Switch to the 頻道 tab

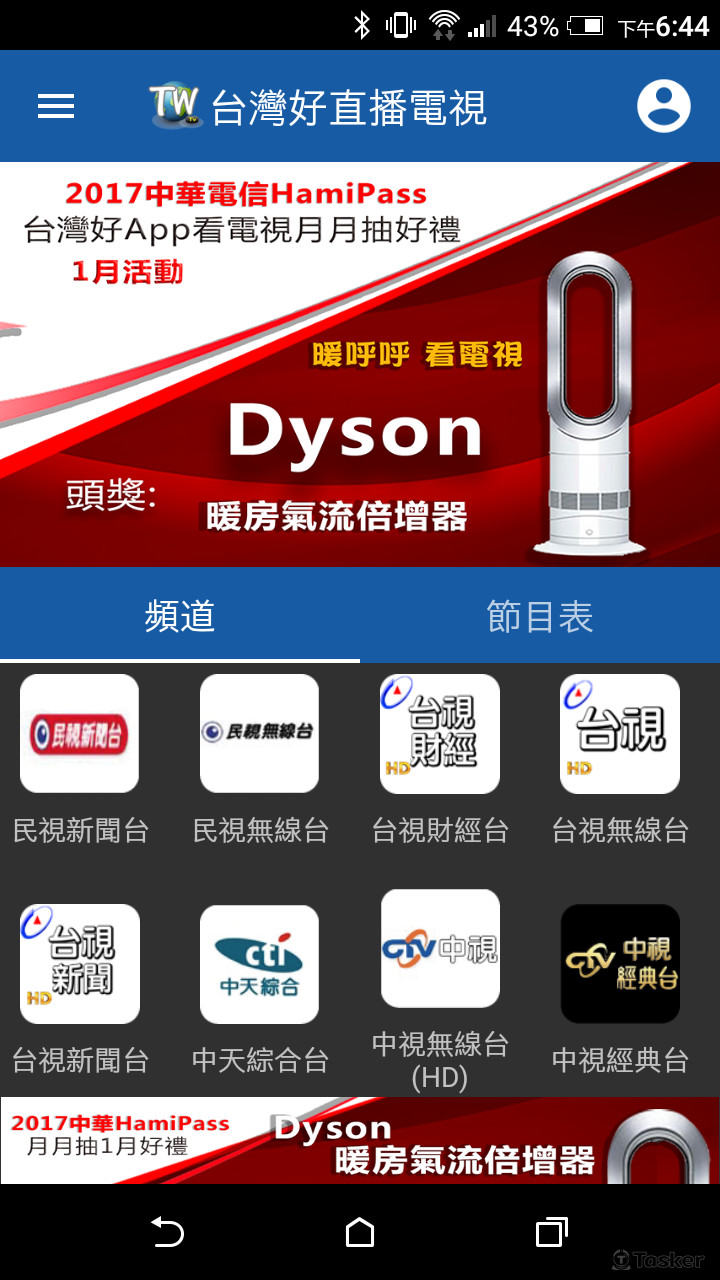pyautogui.click(x=180, y=616)
